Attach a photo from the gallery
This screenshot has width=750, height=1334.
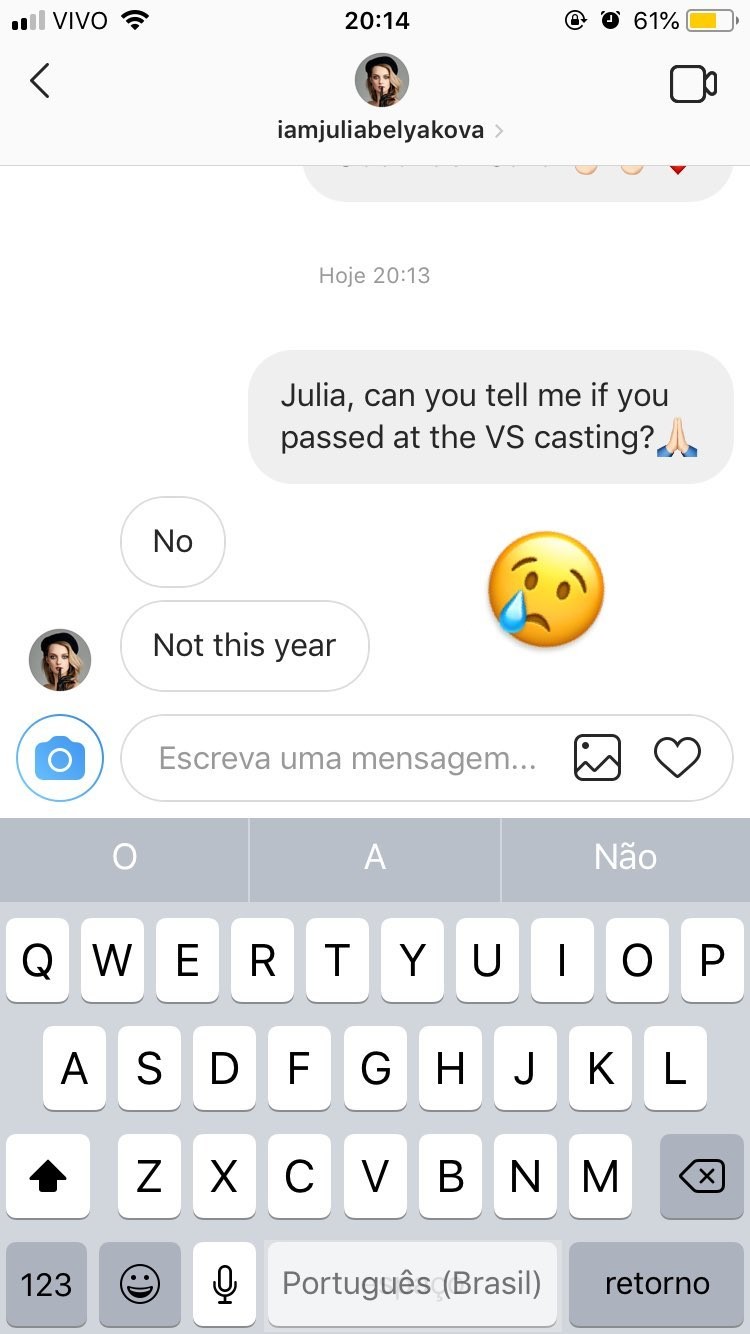(x=597, y=758)
